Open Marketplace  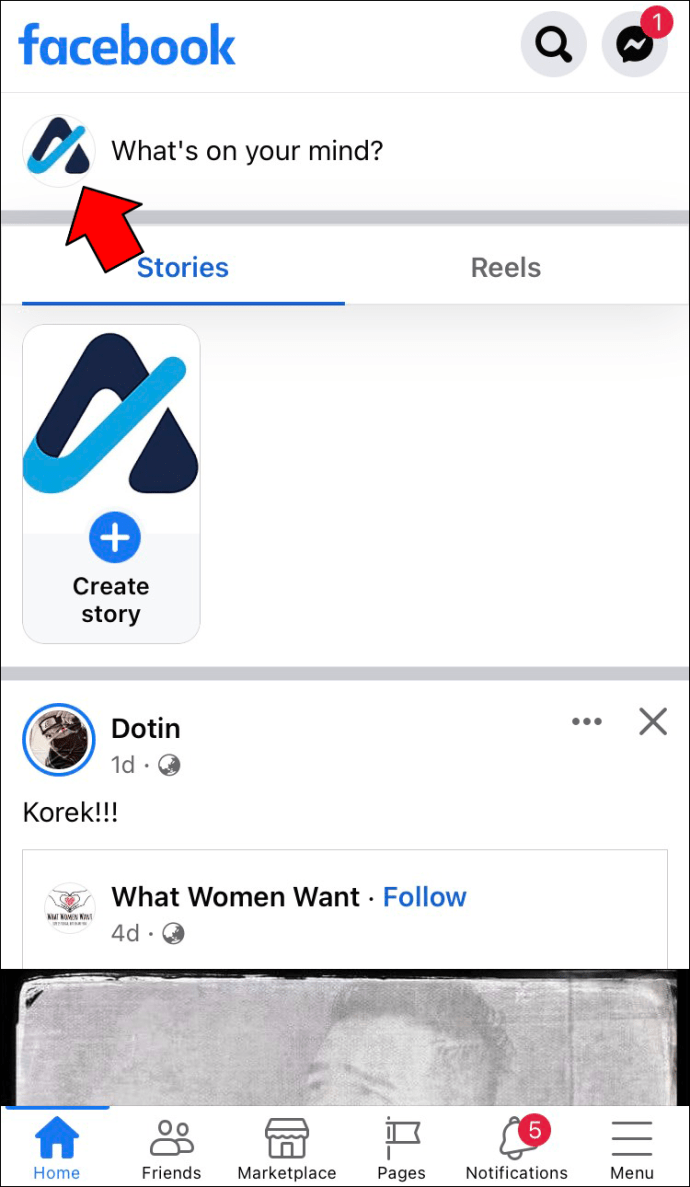click(286, 1149)
